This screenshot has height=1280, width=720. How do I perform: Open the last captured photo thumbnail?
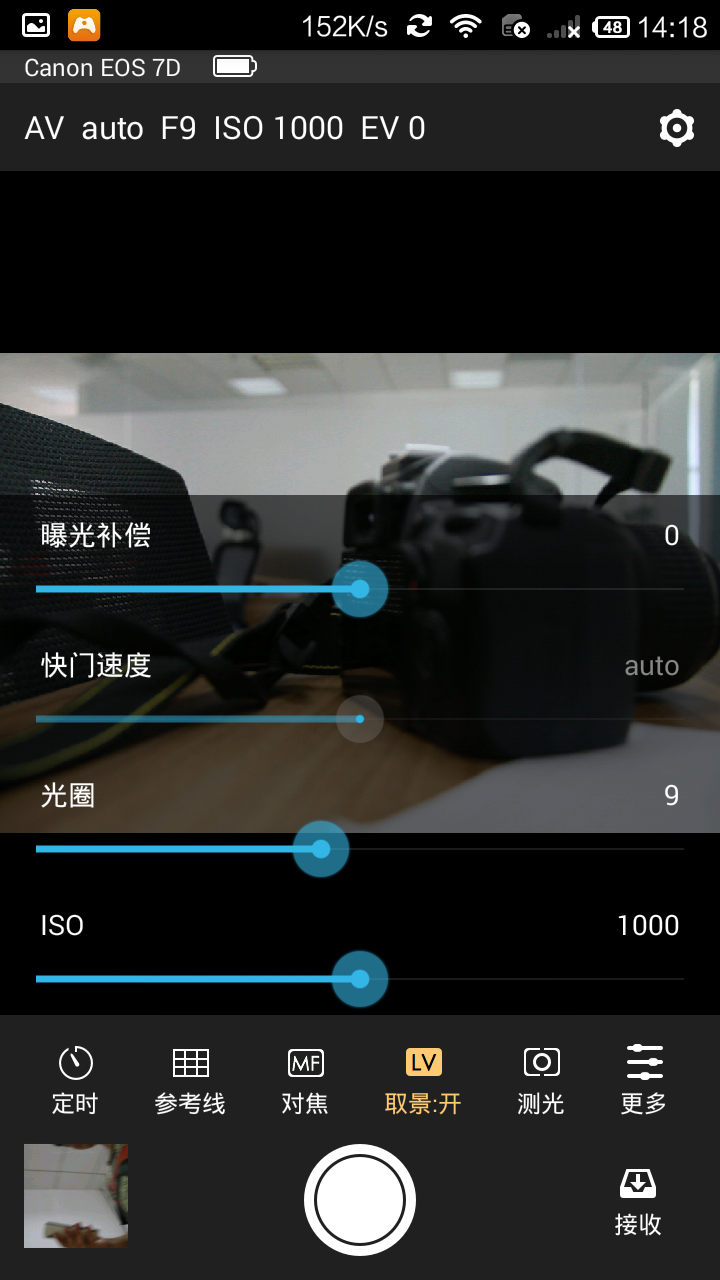click(76, 1196)
